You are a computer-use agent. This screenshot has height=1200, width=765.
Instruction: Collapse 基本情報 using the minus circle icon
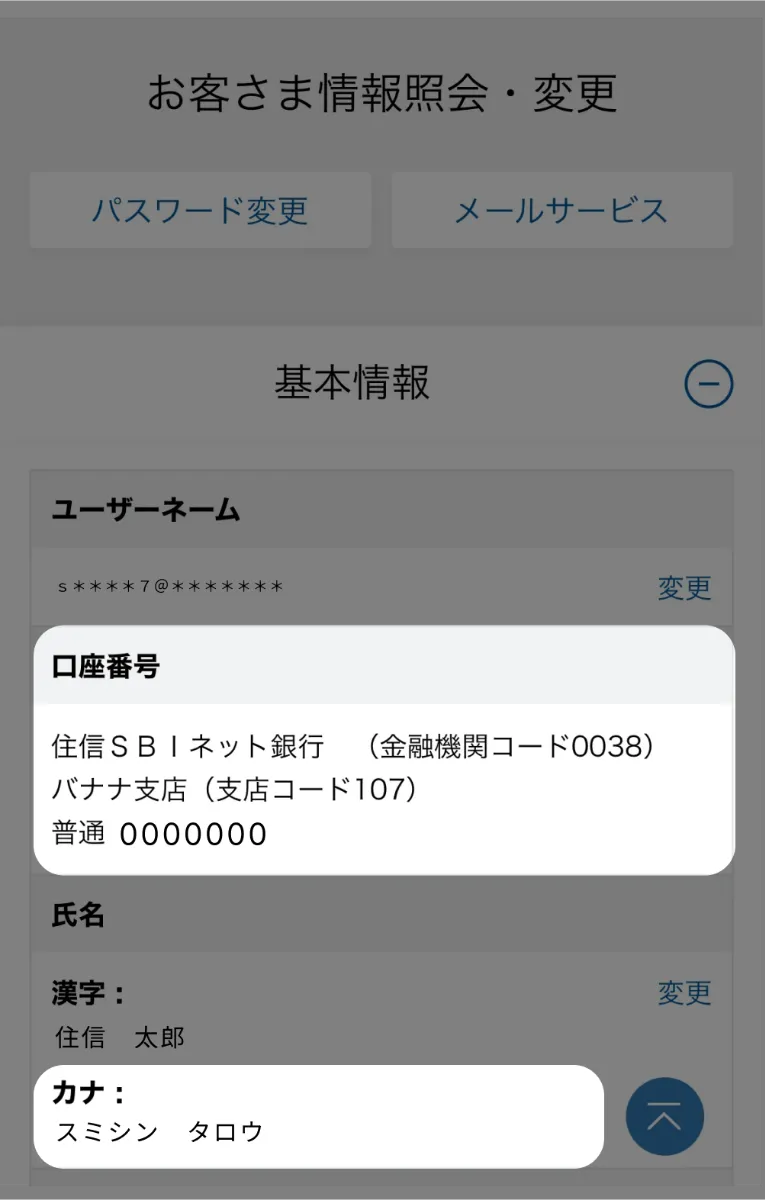[709, 383]
